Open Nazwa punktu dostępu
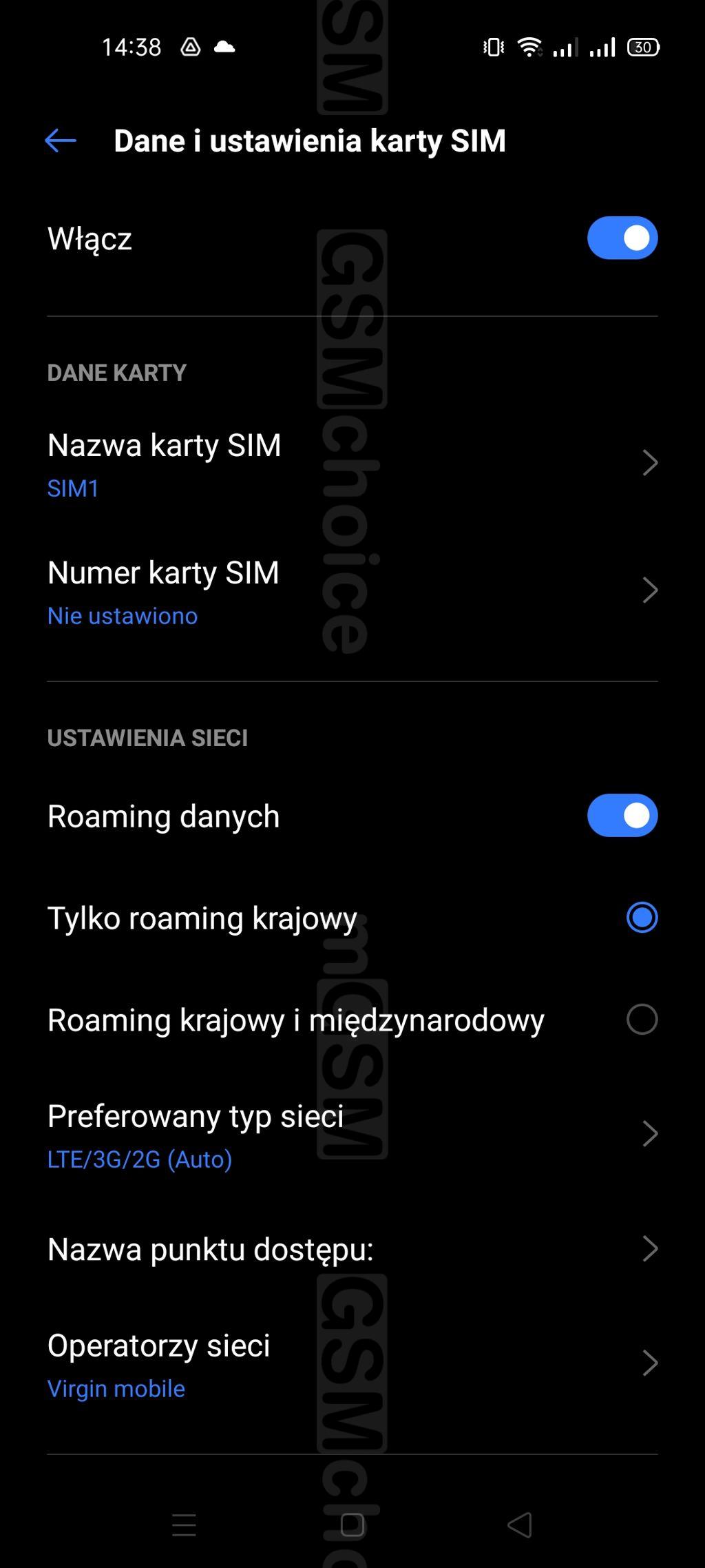Image resolution: width=705 pixels, height=1568 pixels. [352, 1249]
